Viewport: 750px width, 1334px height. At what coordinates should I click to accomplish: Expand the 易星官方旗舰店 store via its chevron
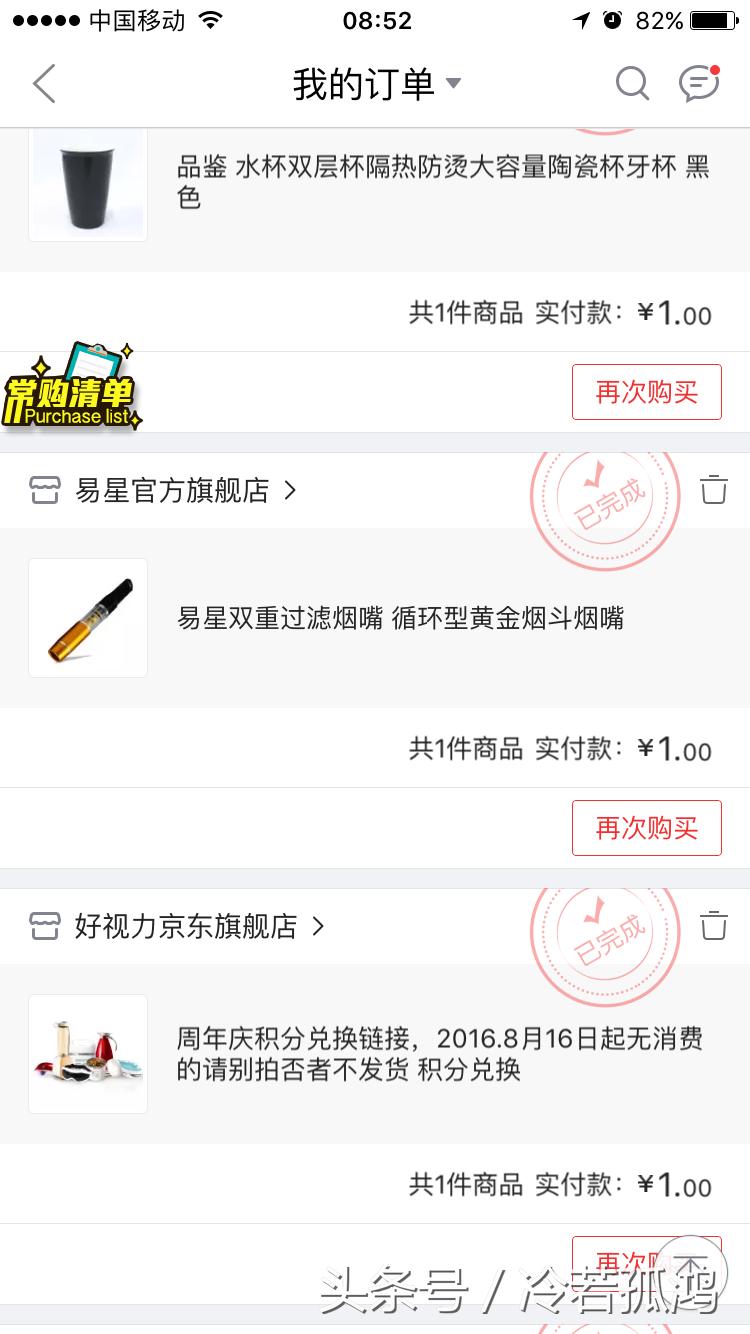point(290,491)
